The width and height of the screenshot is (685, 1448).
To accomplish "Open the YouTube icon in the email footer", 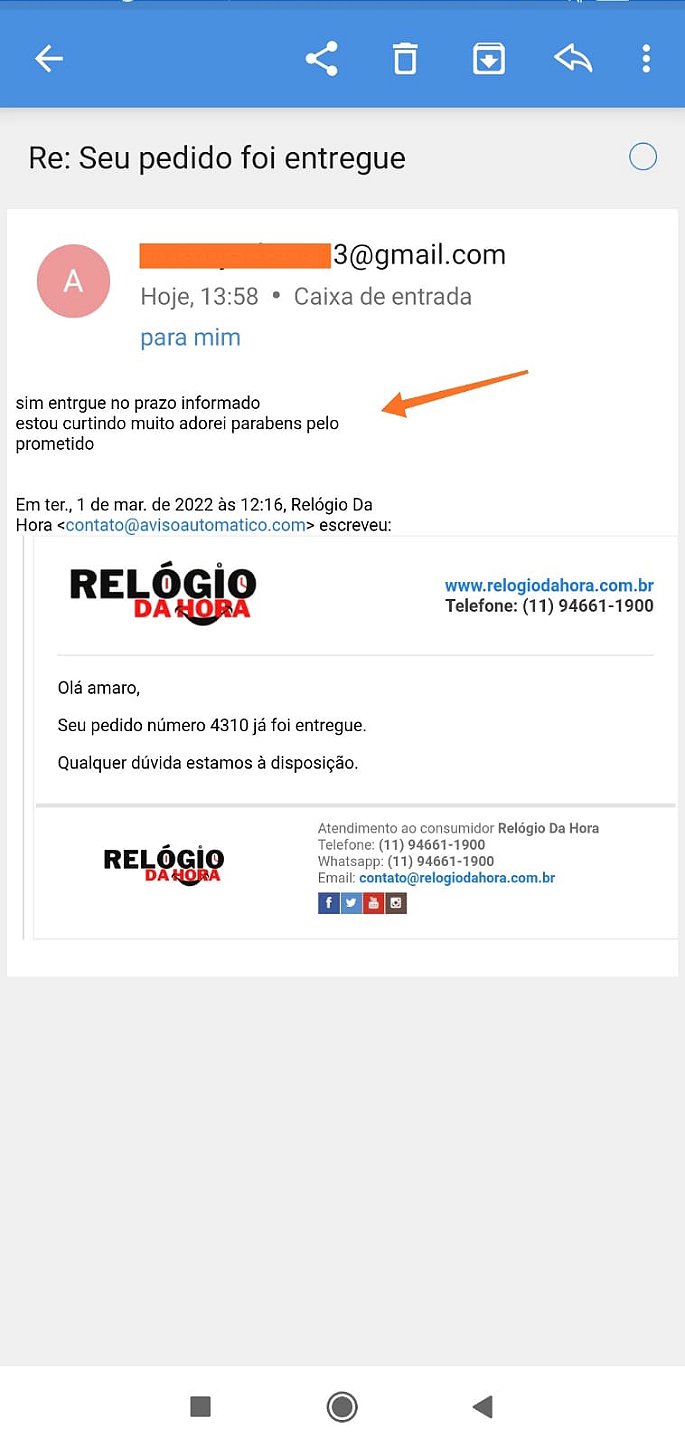I will coord(373,903).
